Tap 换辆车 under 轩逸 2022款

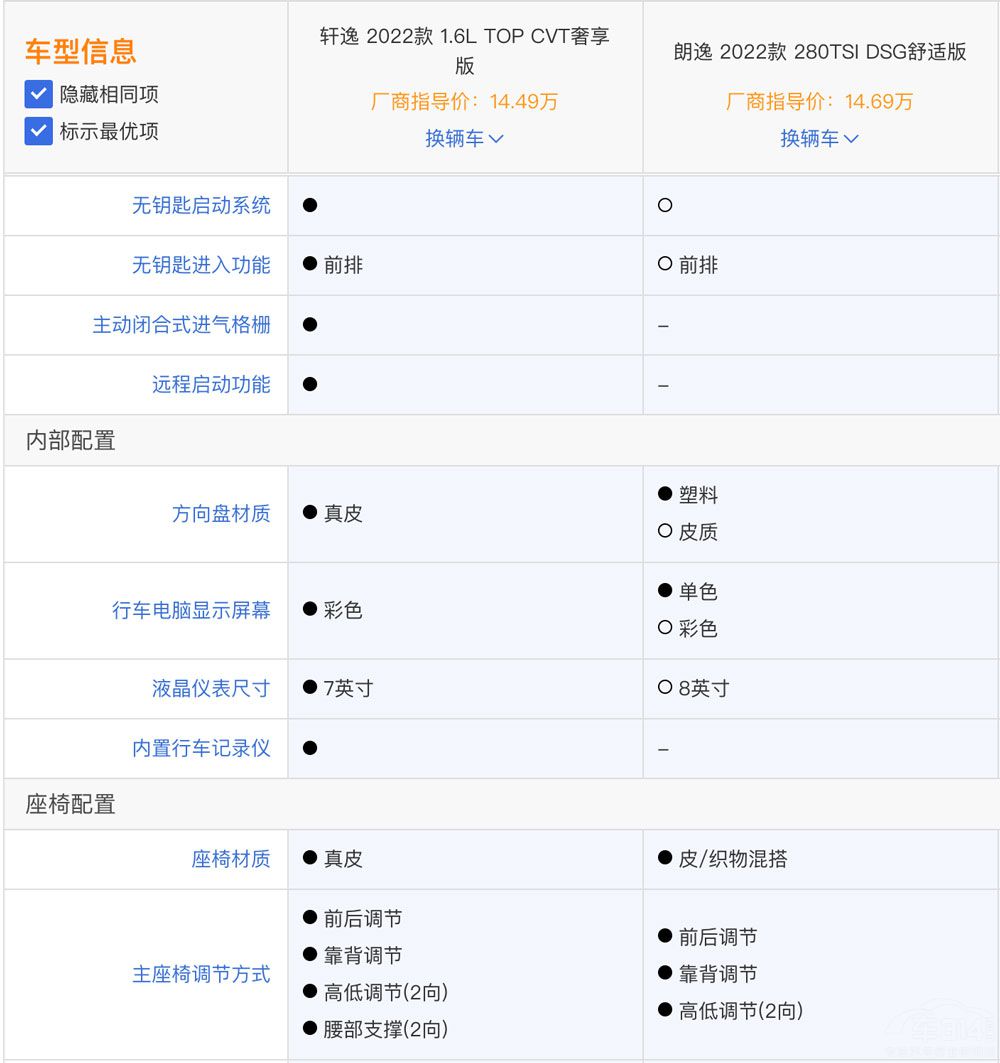pyautogui.click(x=464, y=138)
